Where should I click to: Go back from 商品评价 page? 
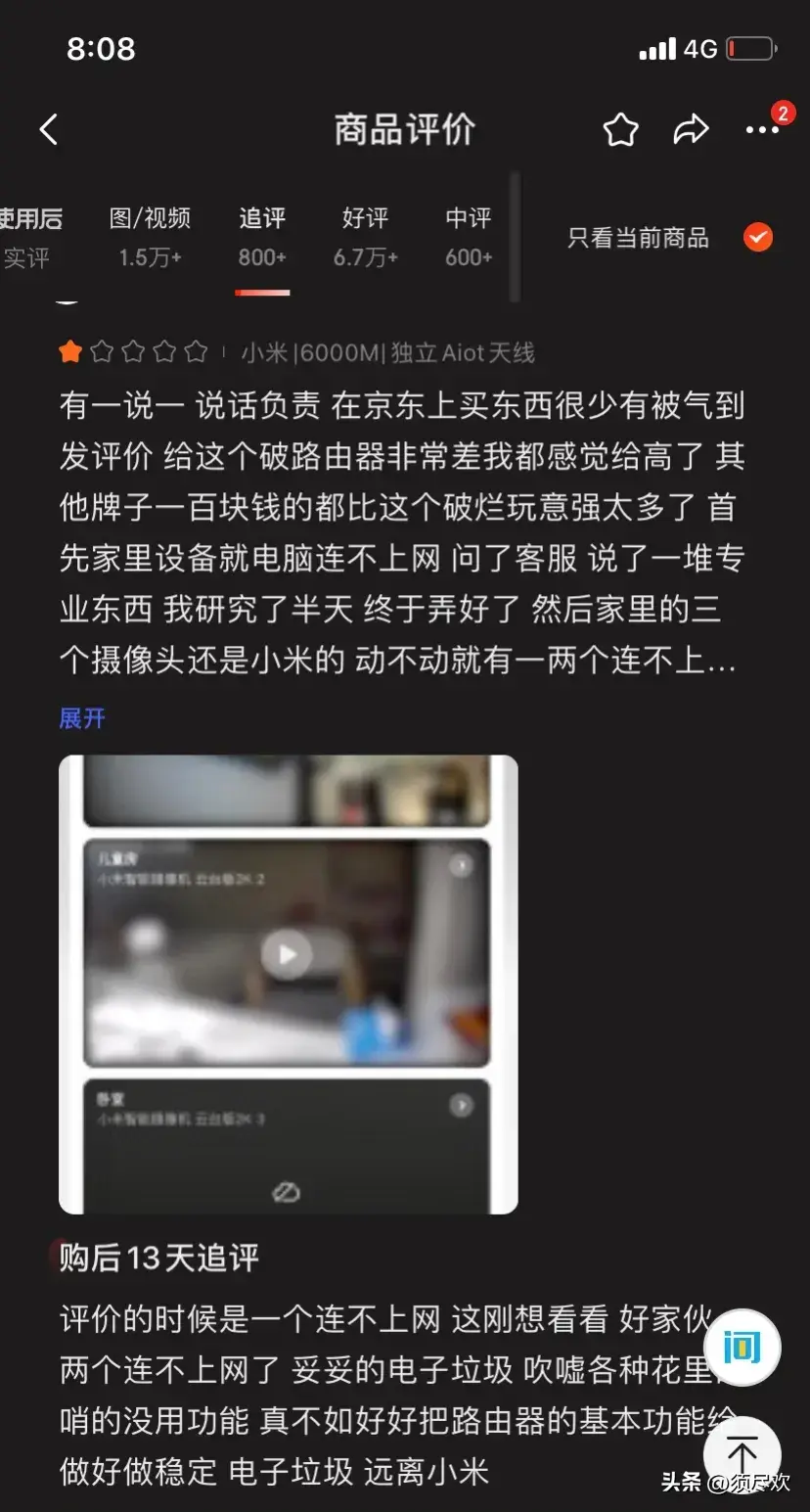tap(49, 129)
